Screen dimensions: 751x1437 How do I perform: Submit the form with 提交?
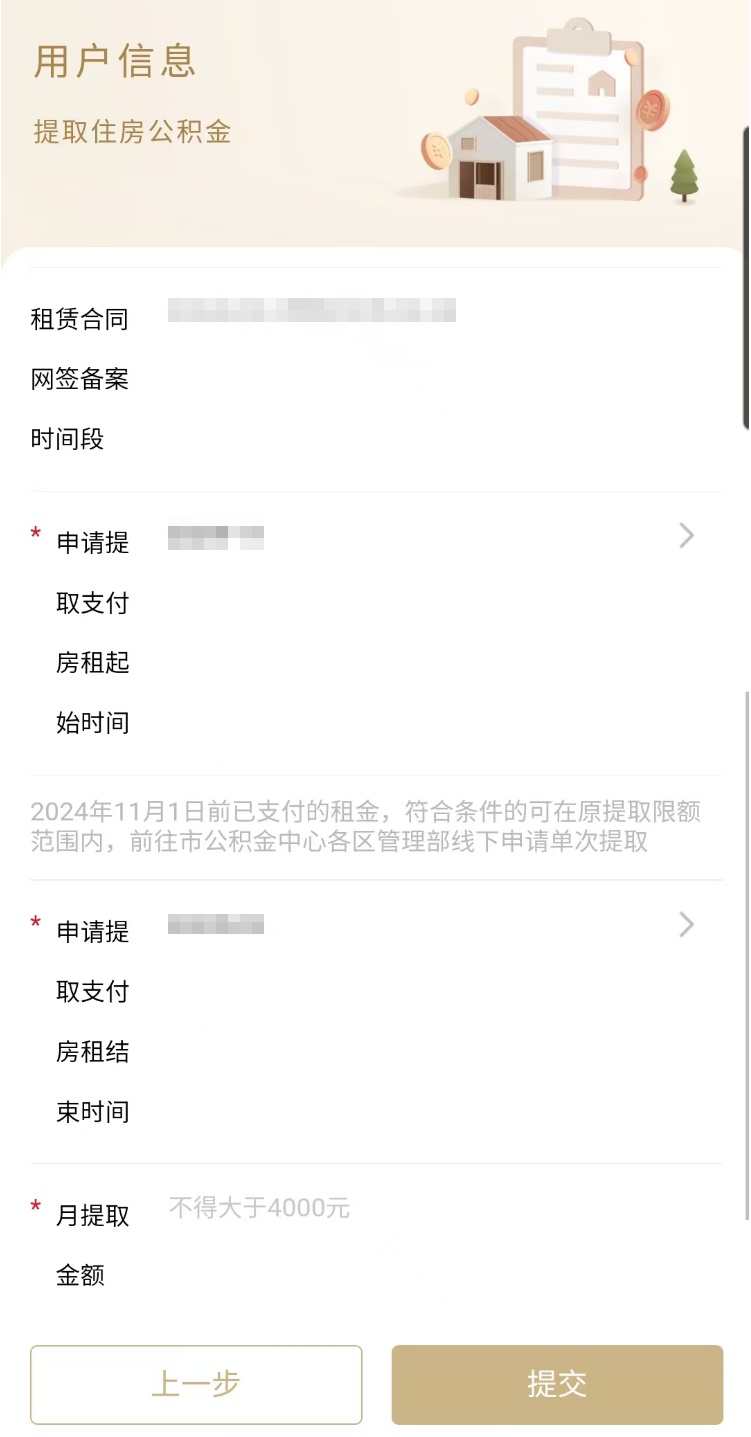pyautogui.click(x=557, y=1384)
